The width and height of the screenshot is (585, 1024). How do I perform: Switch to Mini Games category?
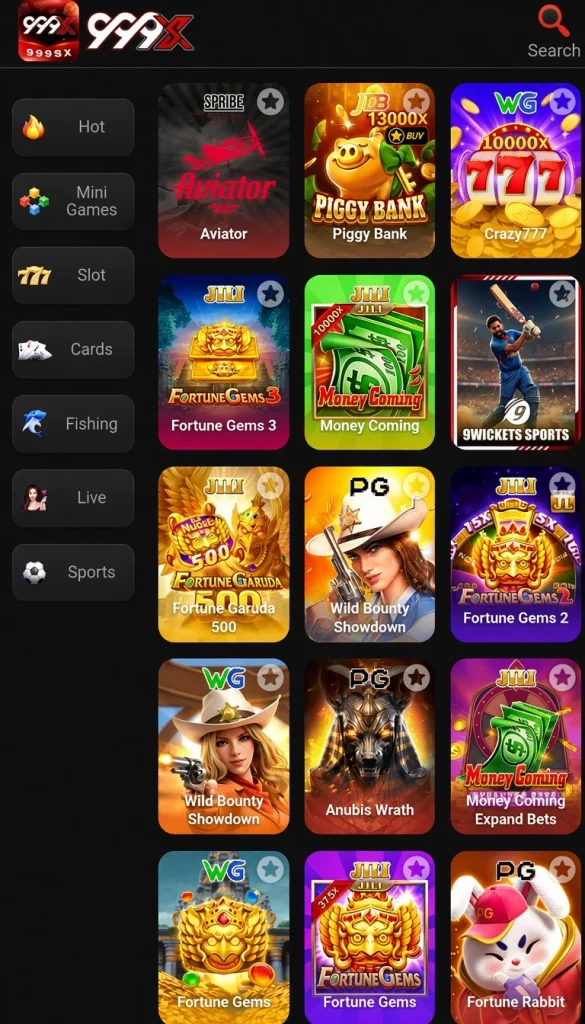pos(73,201)
